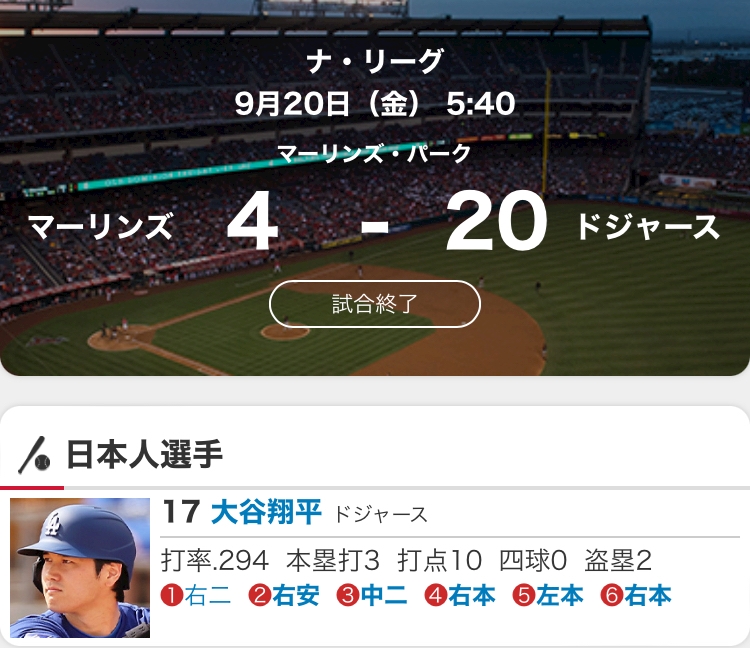Tap Ohtani's player photo thumbnail

click(80, 568)
